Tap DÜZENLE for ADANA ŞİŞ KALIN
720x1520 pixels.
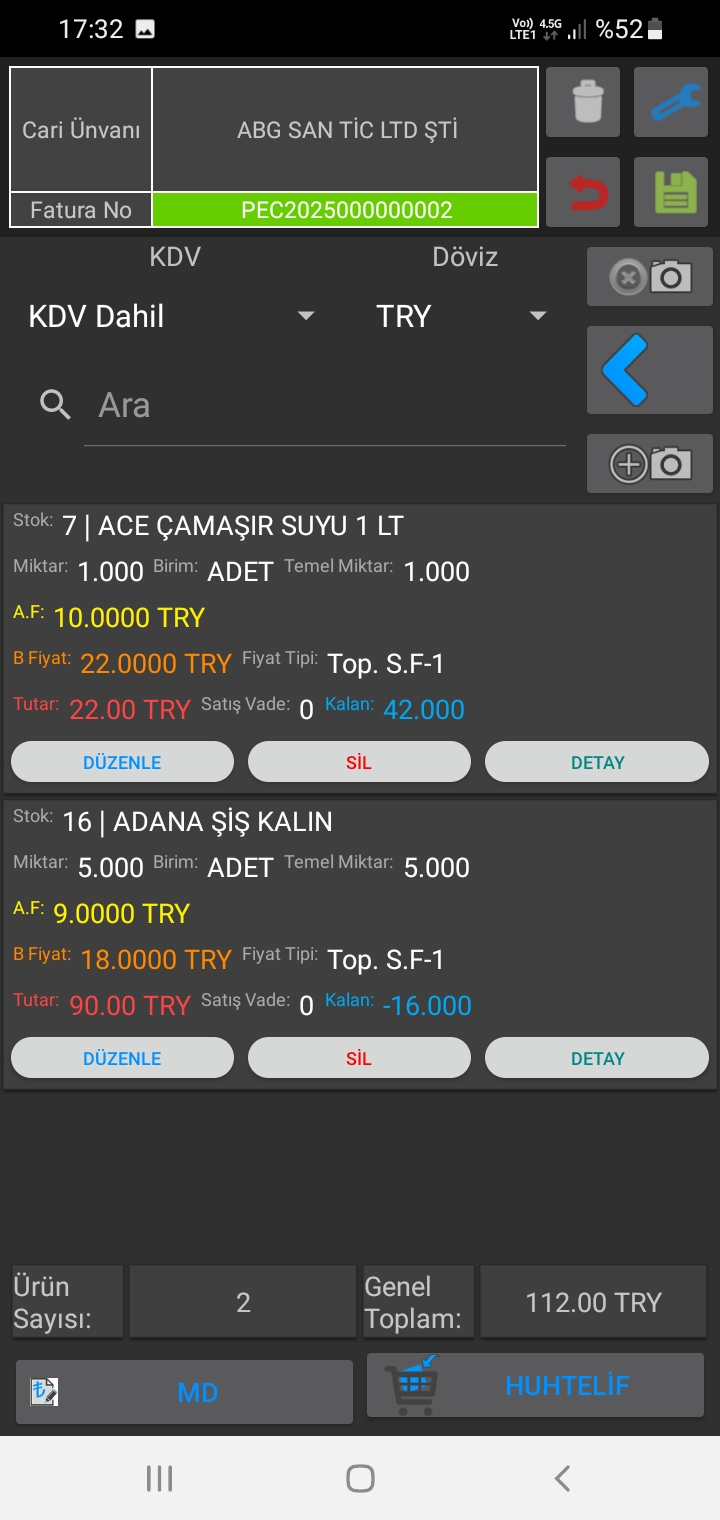click(x=122, y=1058)
